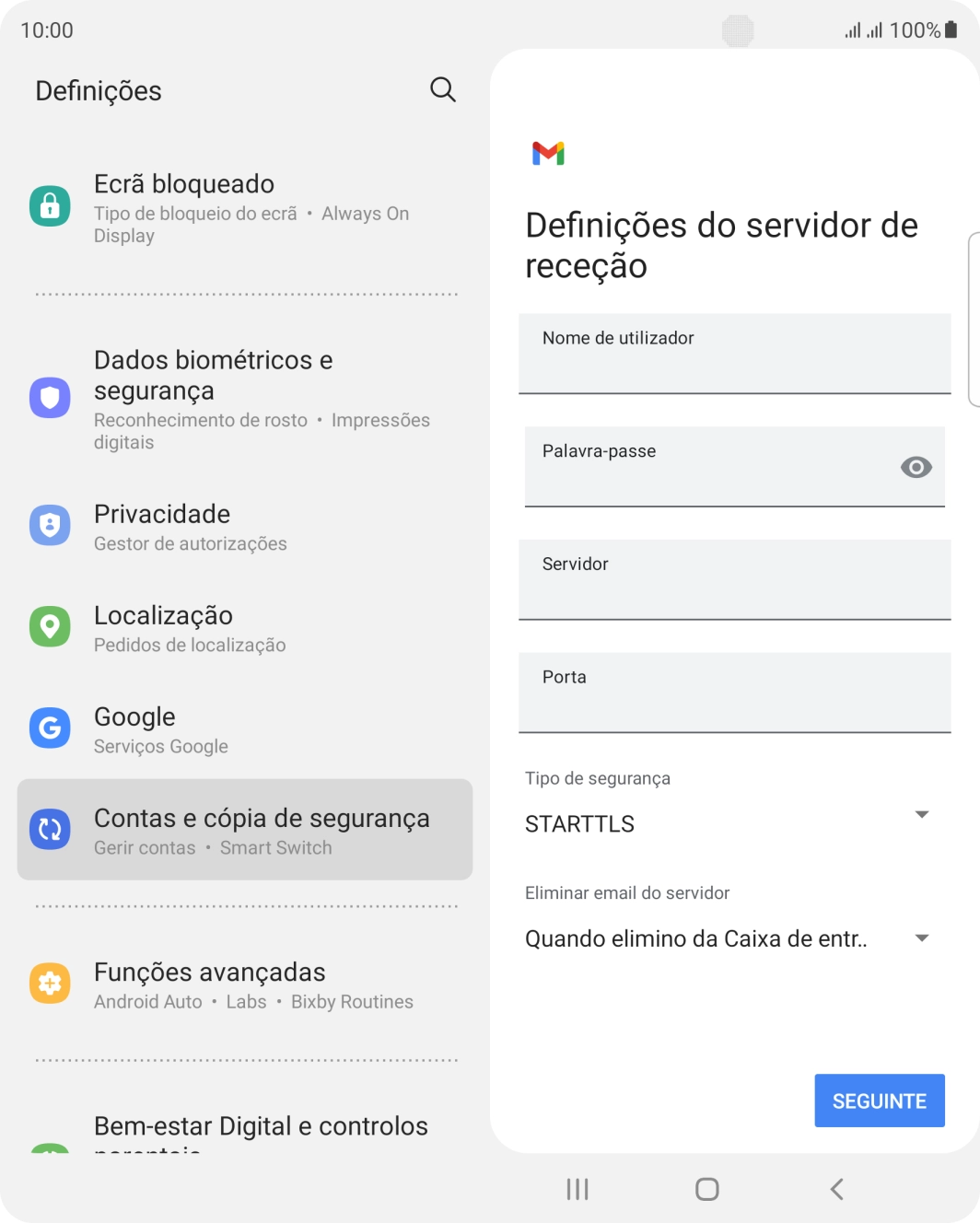Screen dimensions: 980x1223
Task: Open the Contas e cópia sync icon
Action: [50, 829]
